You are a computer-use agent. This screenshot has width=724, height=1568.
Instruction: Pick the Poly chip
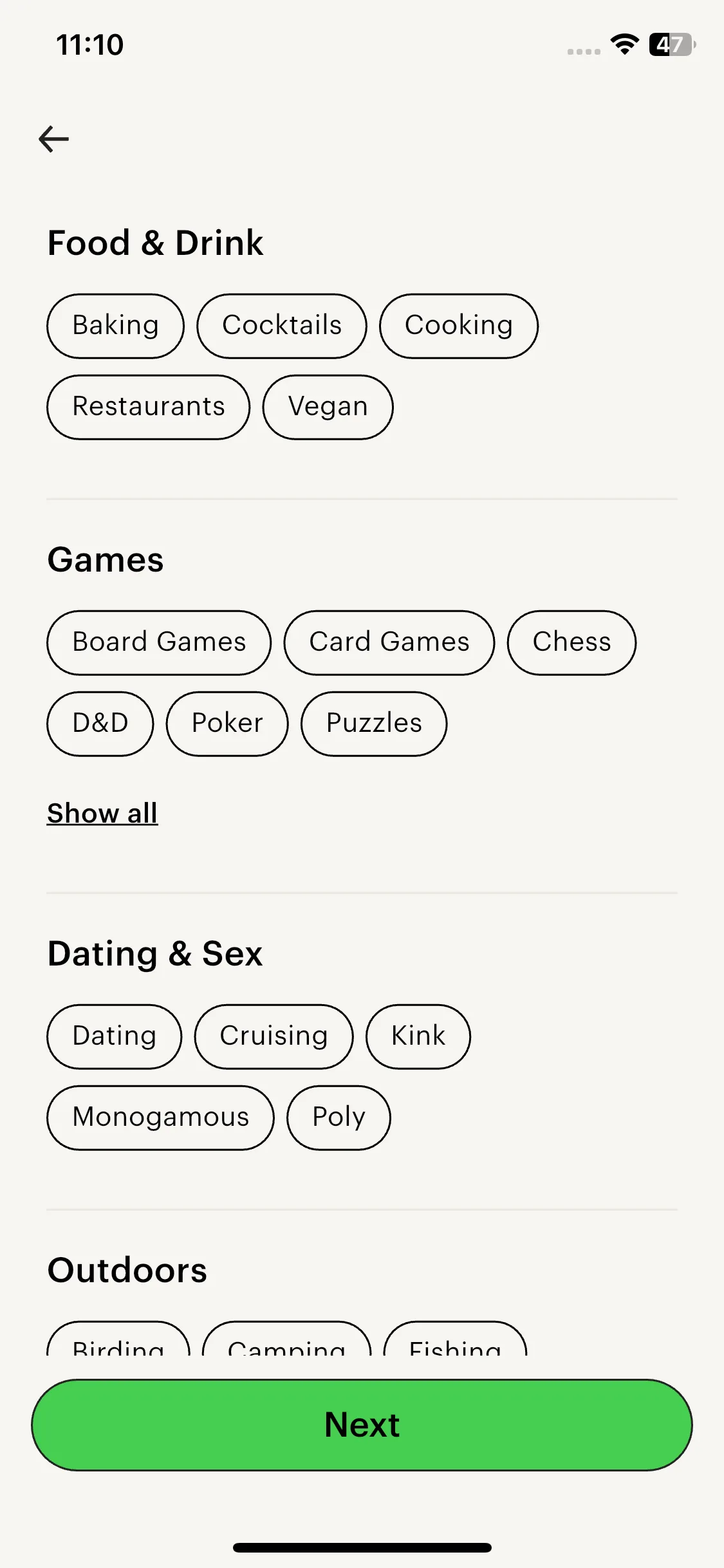click(339, 1117)
